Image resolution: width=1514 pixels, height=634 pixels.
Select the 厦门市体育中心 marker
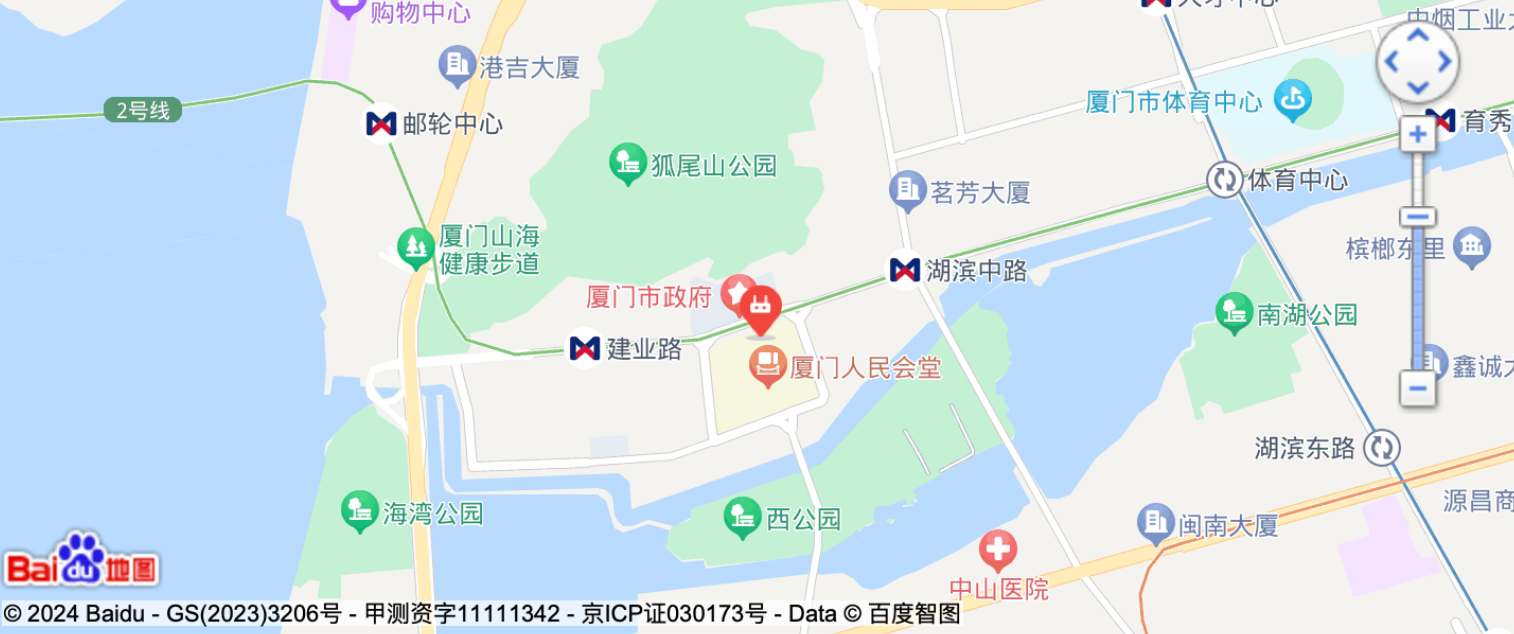(1293, 100)
